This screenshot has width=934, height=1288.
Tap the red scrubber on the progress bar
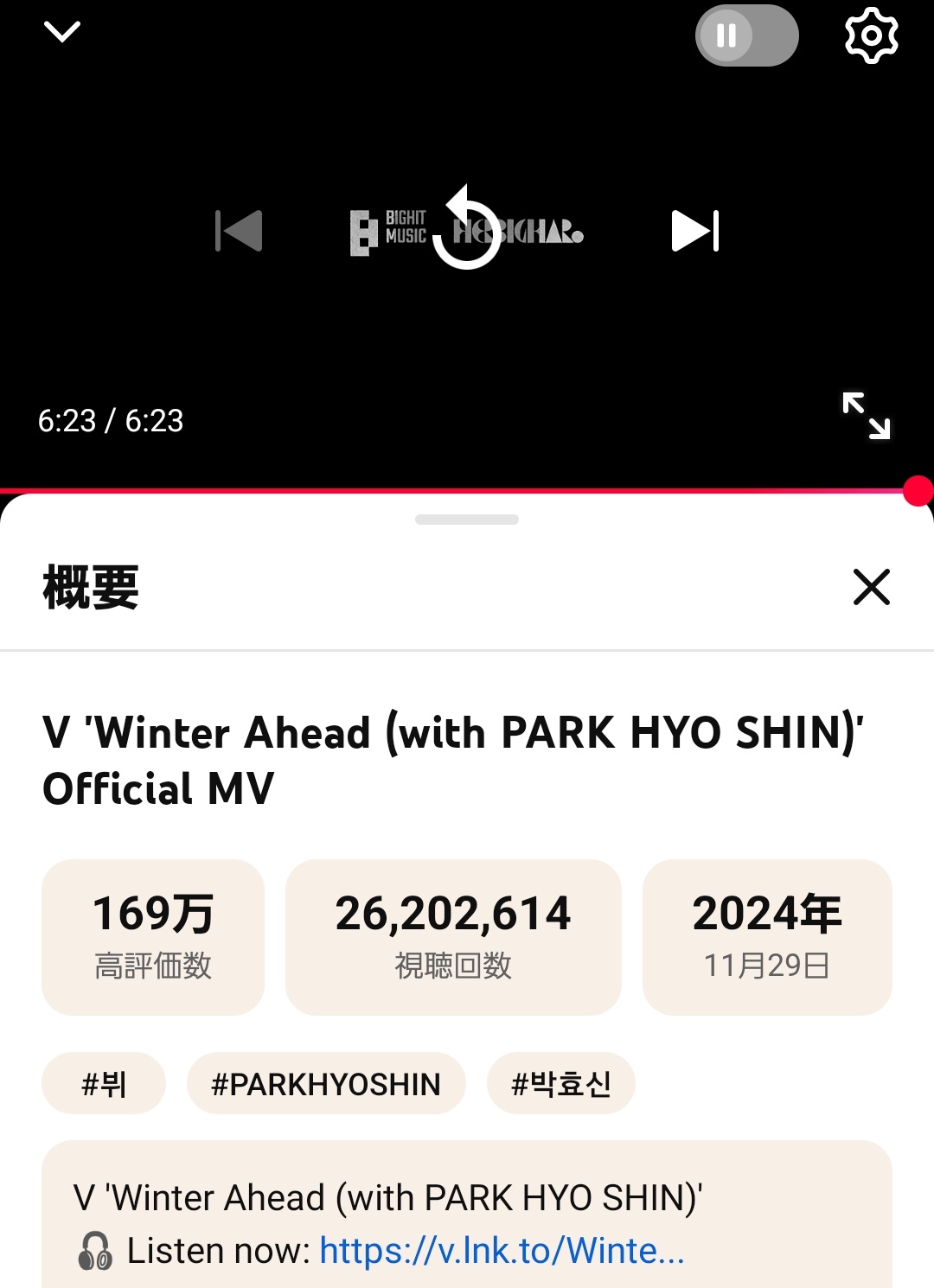pyautogui.click(x=918, y=491)
